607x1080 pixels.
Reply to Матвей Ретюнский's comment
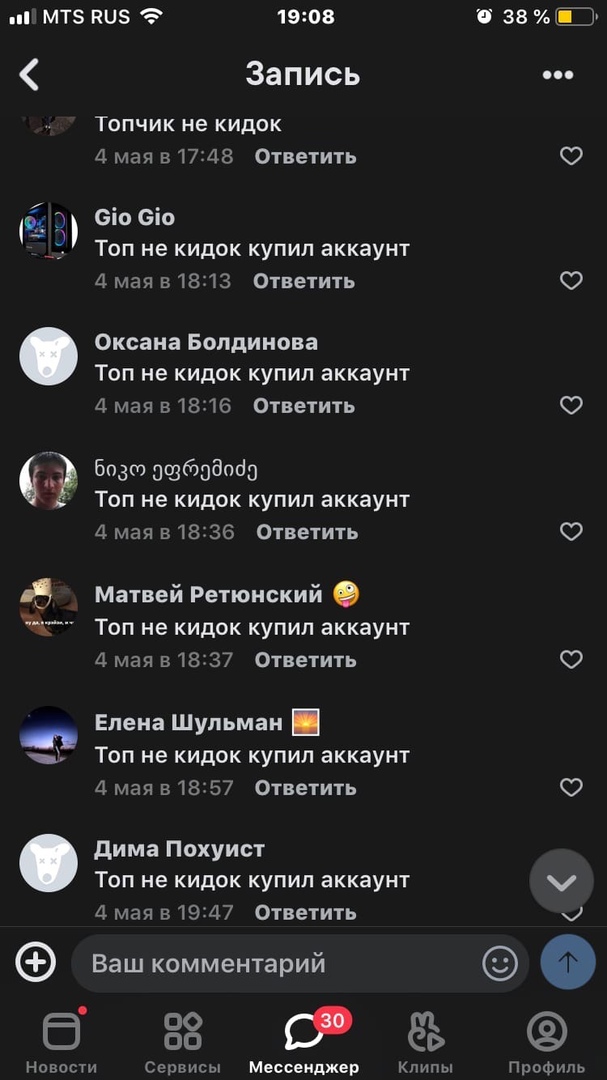tap(305, 660)
